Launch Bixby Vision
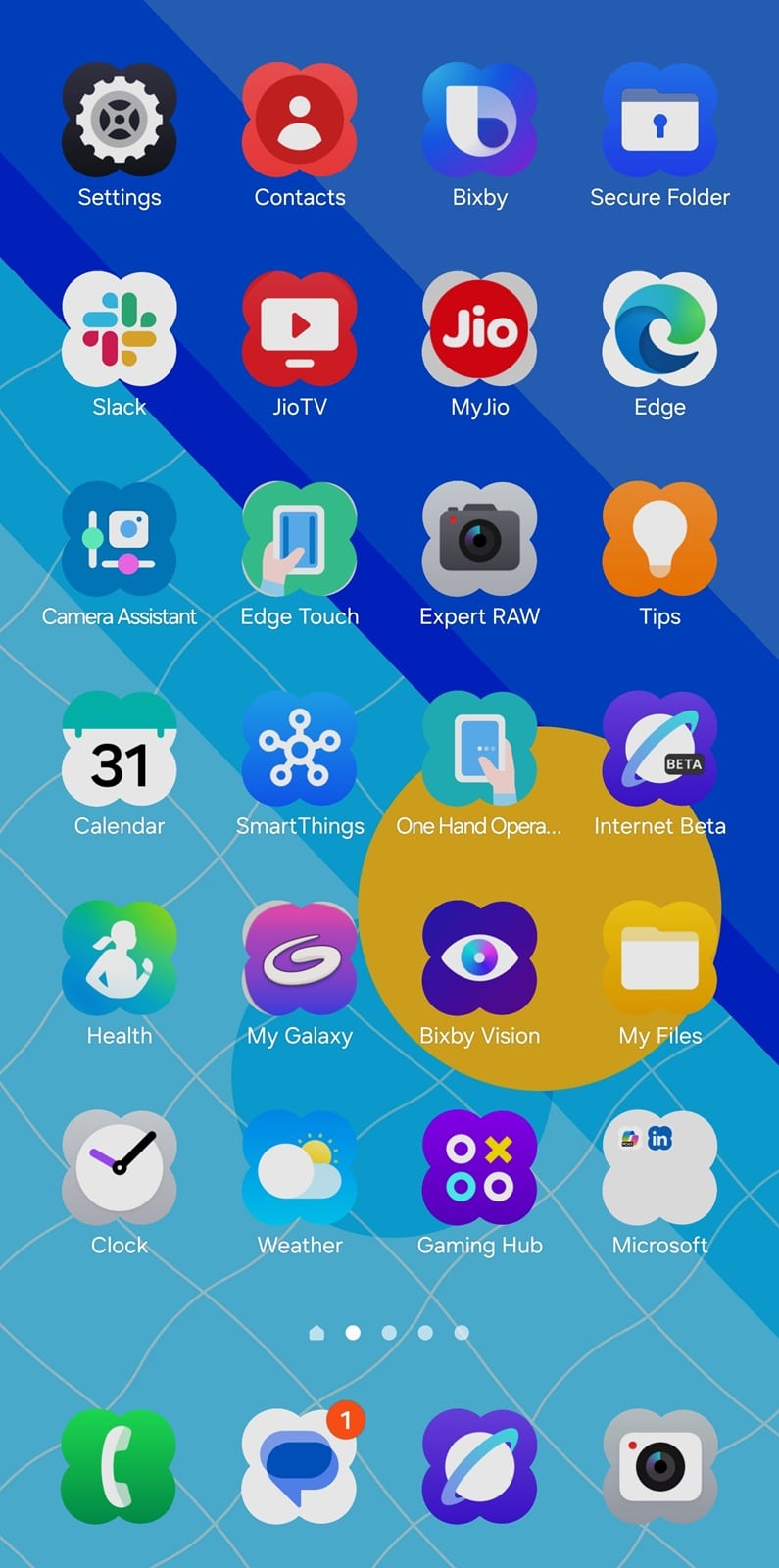Viewport: 779px width, 1568px height. tap(480, 959)
